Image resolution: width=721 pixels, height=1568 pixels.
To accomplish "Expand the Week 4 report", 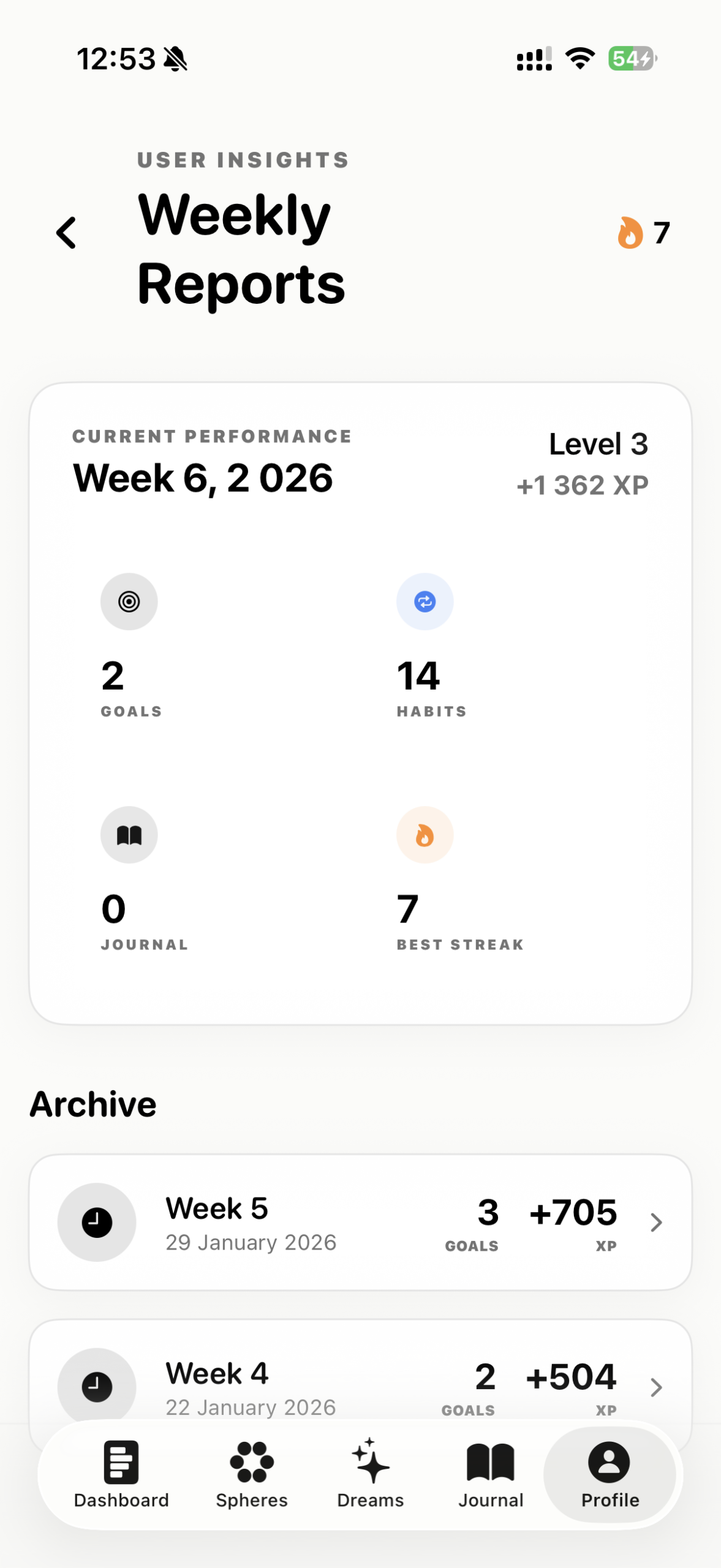I will click(x=360, y=1386).
